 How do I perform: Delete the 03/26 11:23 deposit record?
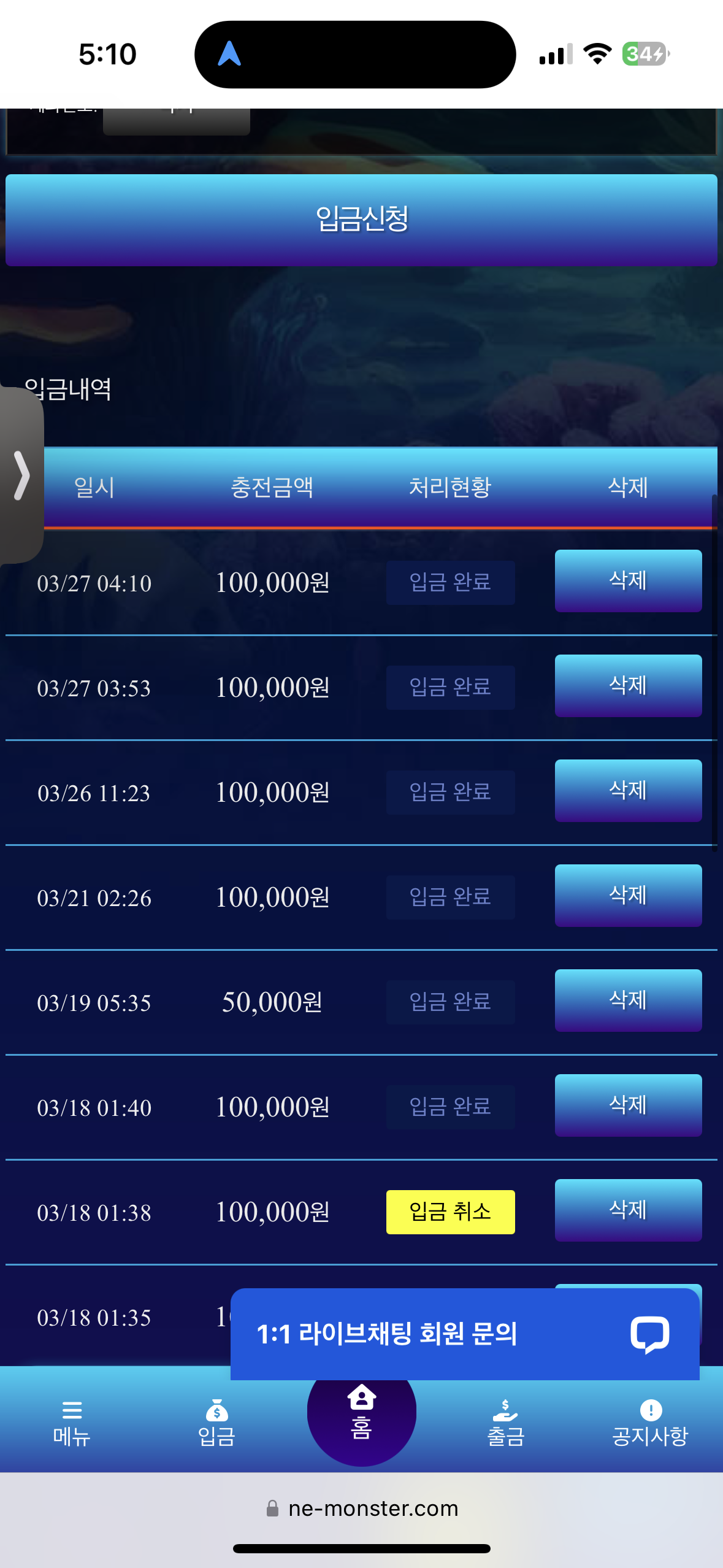tap(628, 790)
